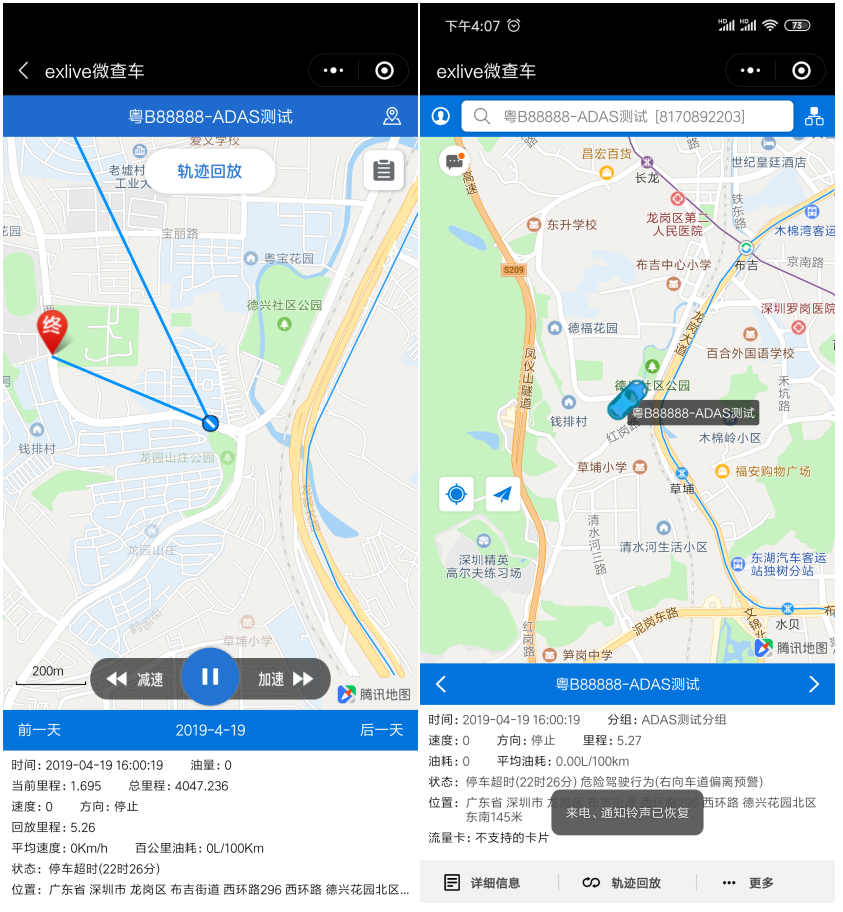Open the user profile icon beside the search
The height and width of the screenshot is (912, 843).
(x=441, y=116)
